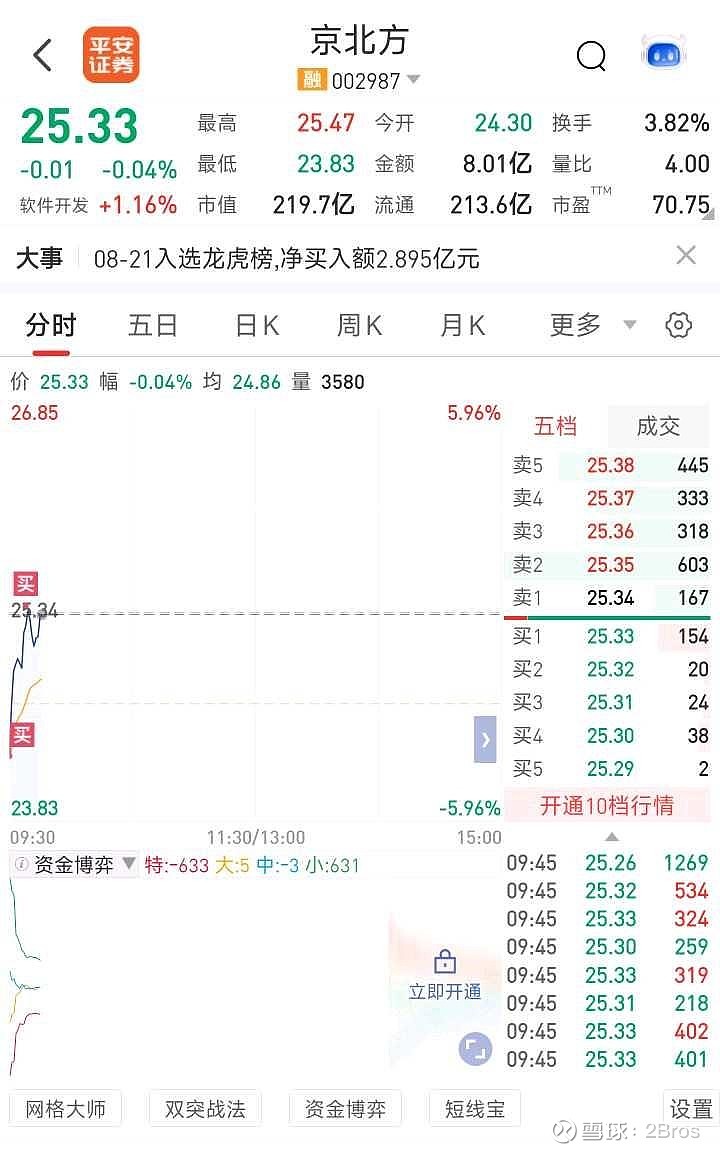Select the 网格大师 tool button
This screenshot has height=1153, width=720.
coord(65,1108)
